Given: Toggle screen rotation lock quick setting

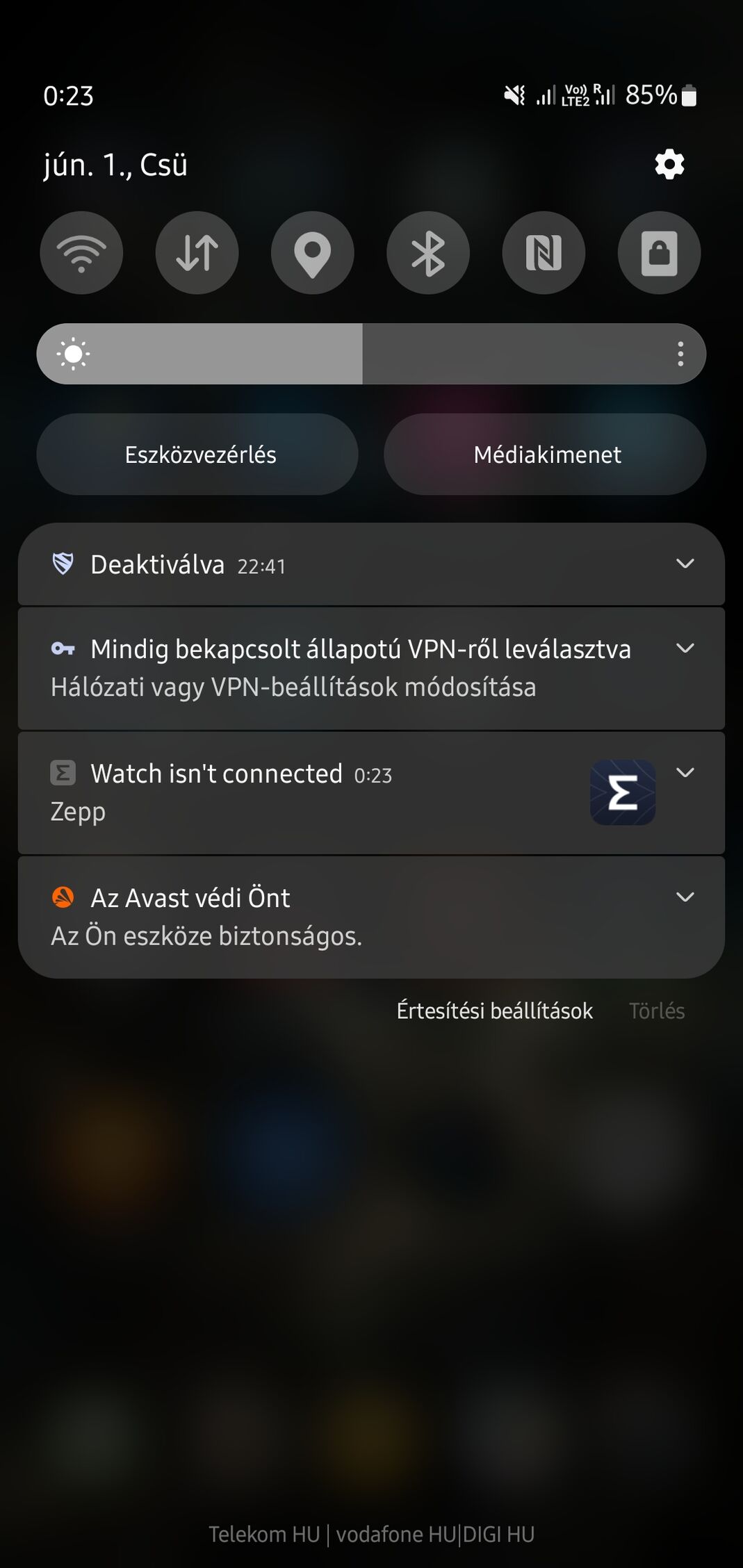Looking at the screenshot, I should (x=659, y=253).
